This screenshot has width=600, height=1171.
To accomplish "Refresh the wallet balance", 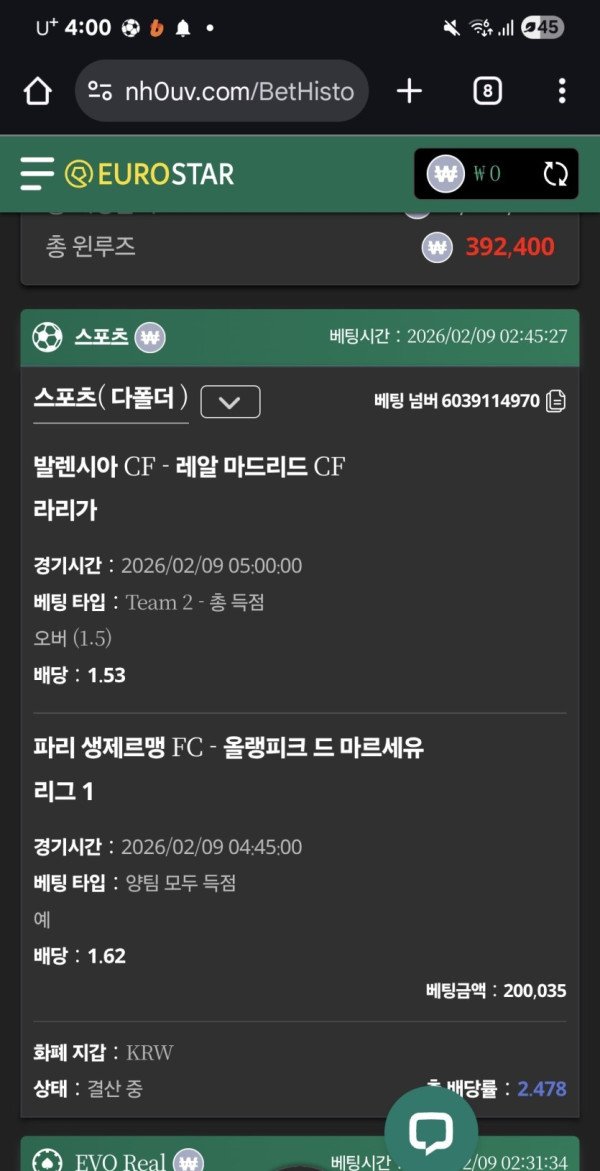I will click(555, 174).
